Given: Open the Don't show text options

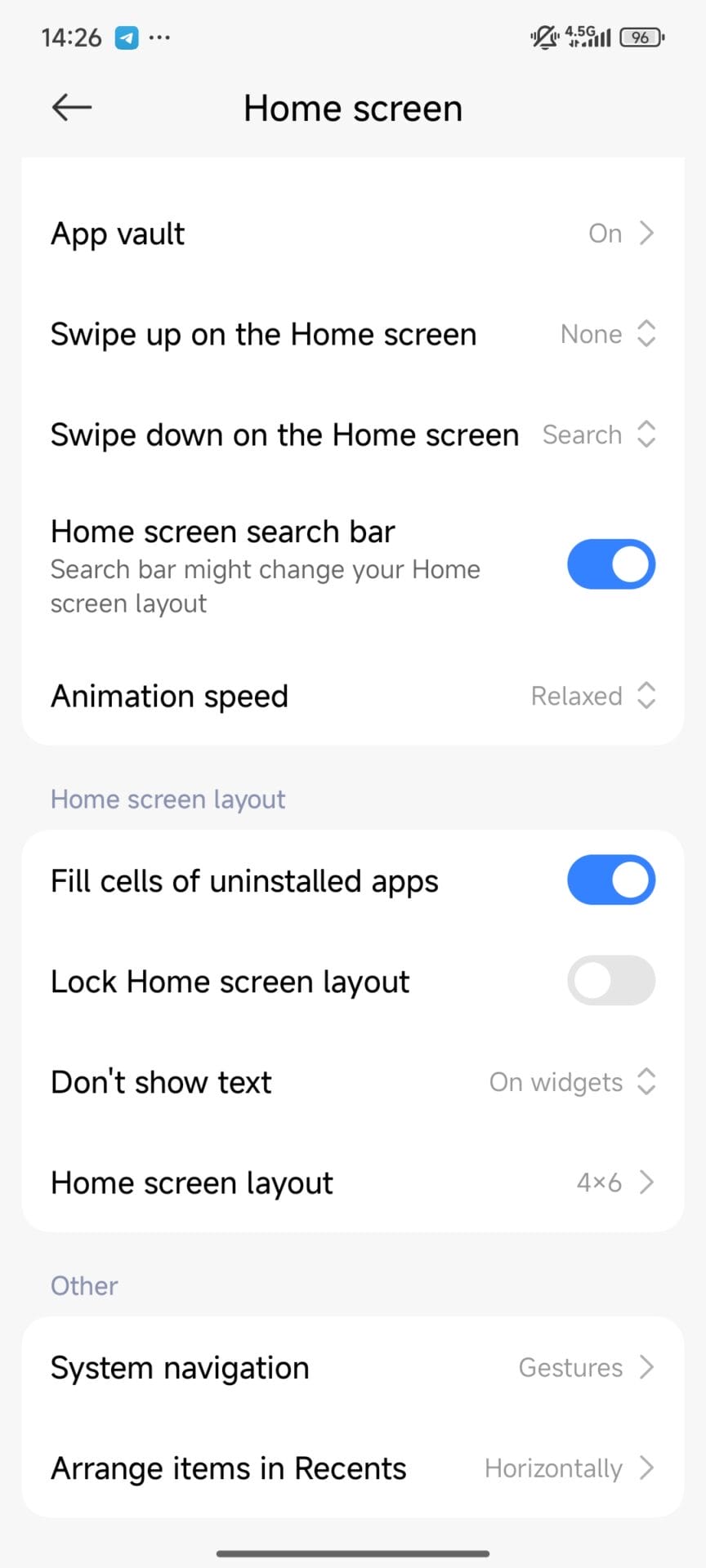Looking at the screenshot, I should 352,1083.
